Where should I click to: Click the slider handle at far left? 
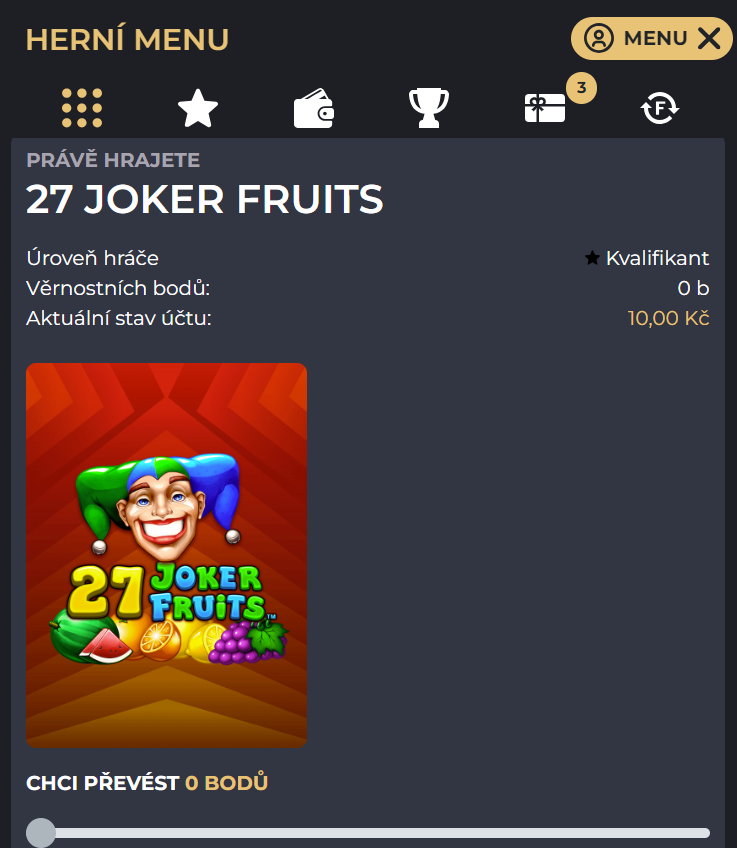(x=40, y=831)
